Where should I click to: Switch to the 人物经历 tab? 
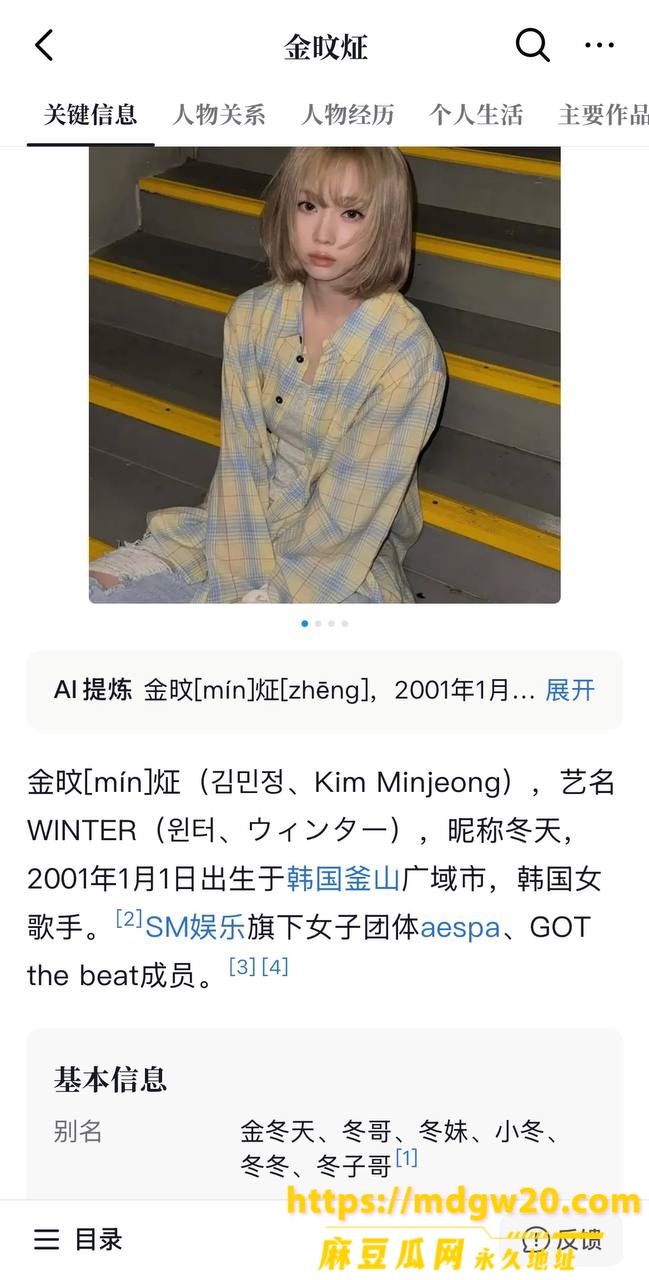348,115
